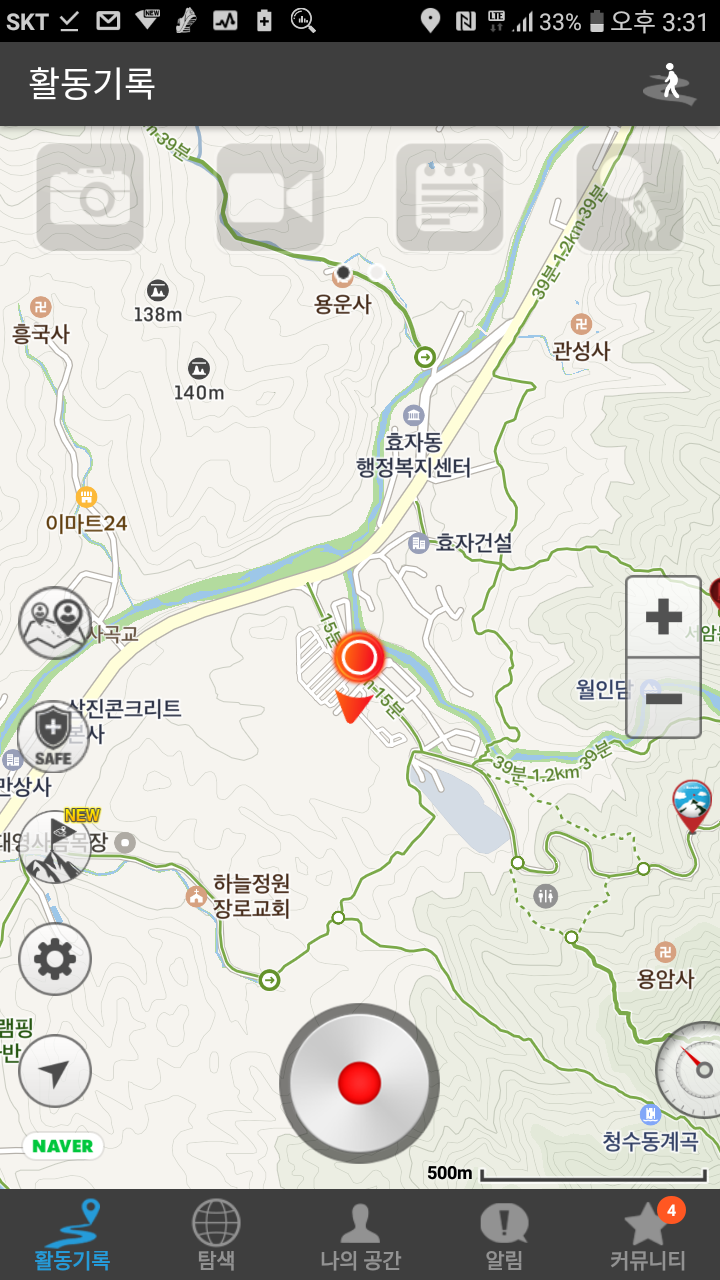Tap the compass dial
Screen dimensions: 720x1280
tap(692, 1068)
